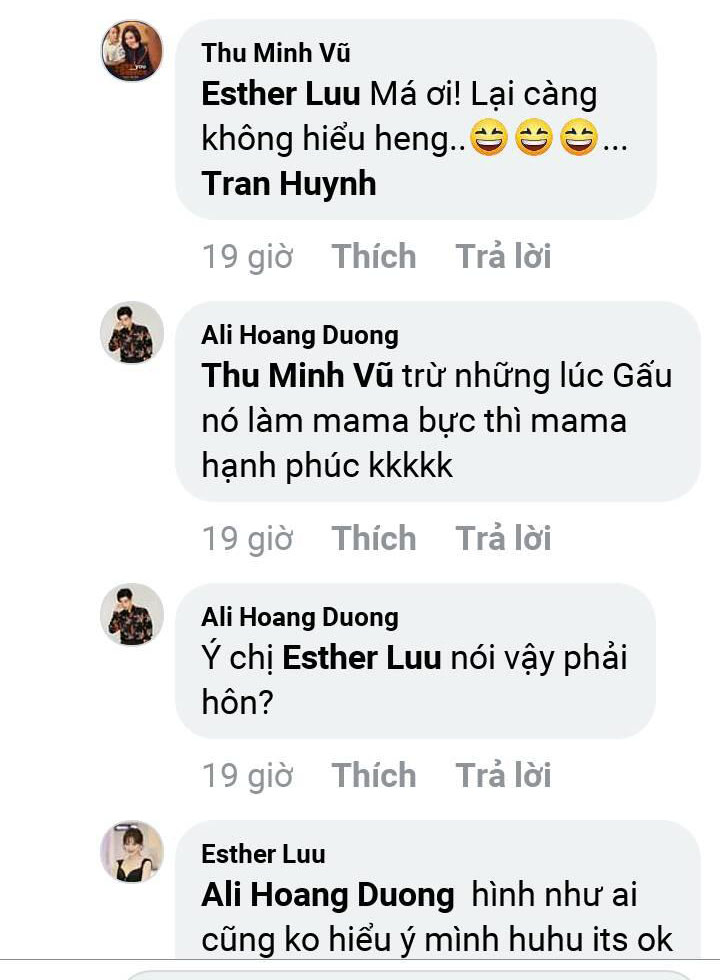Open Ali's avatar beside the "mama hạnh phúc" comment

coord(132,332)
